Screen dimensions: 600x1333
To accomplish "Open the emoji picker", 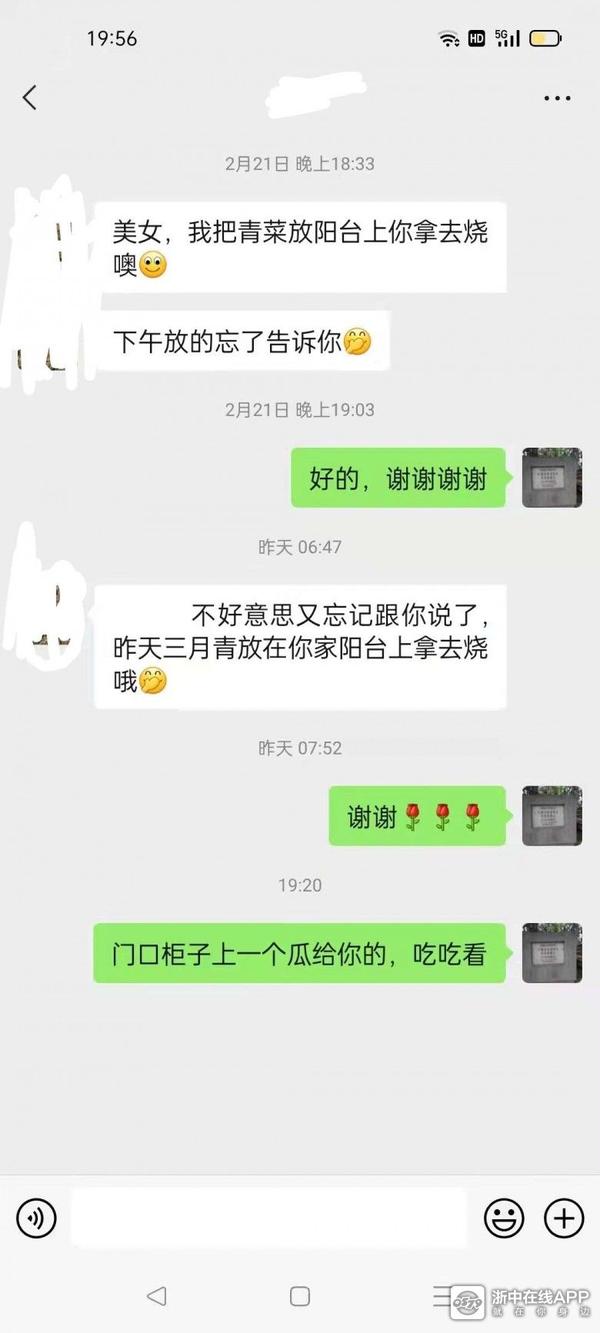I will click(504, 1218).
